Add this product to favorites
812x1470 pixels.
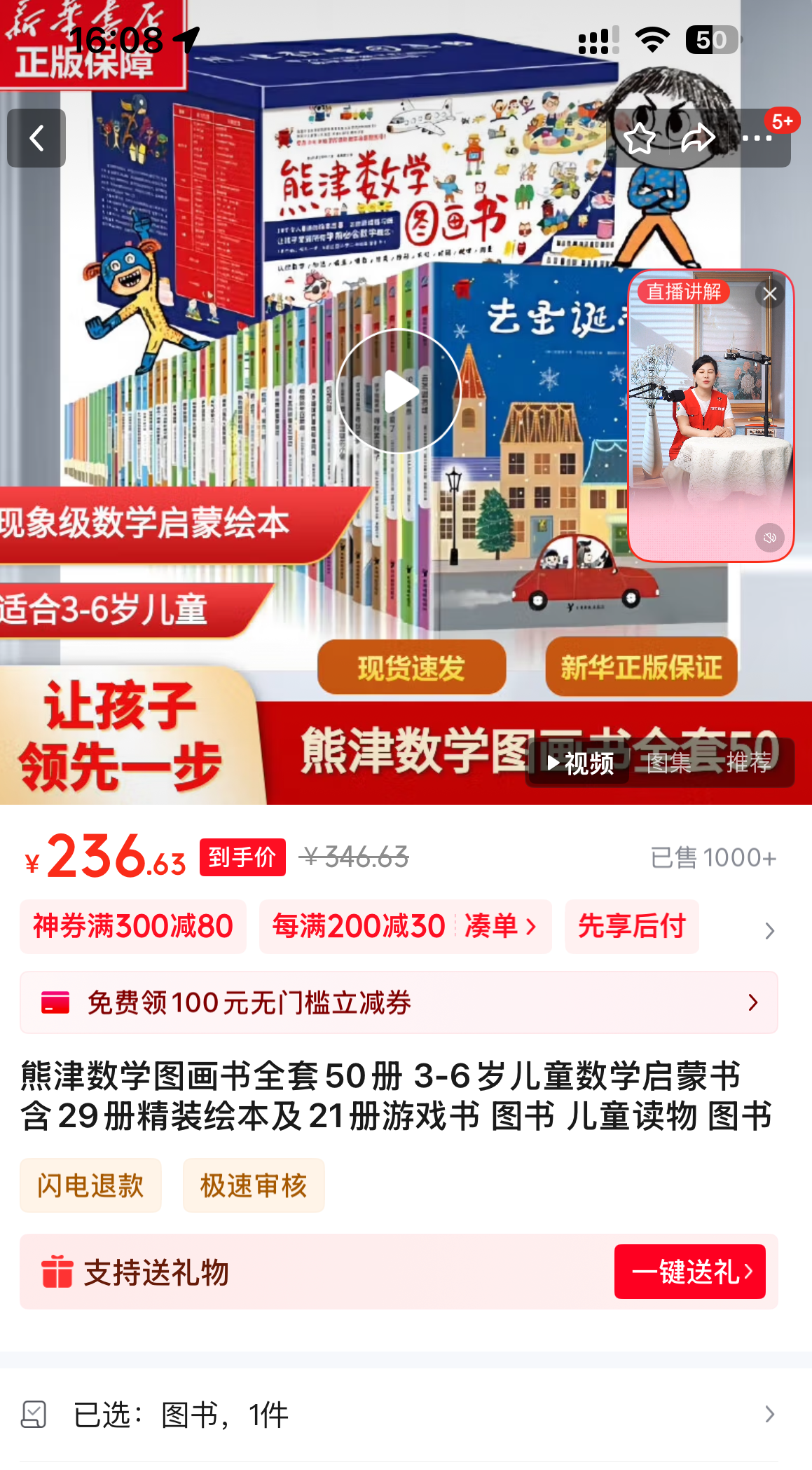pyautogui.click(x=639, y=138)
